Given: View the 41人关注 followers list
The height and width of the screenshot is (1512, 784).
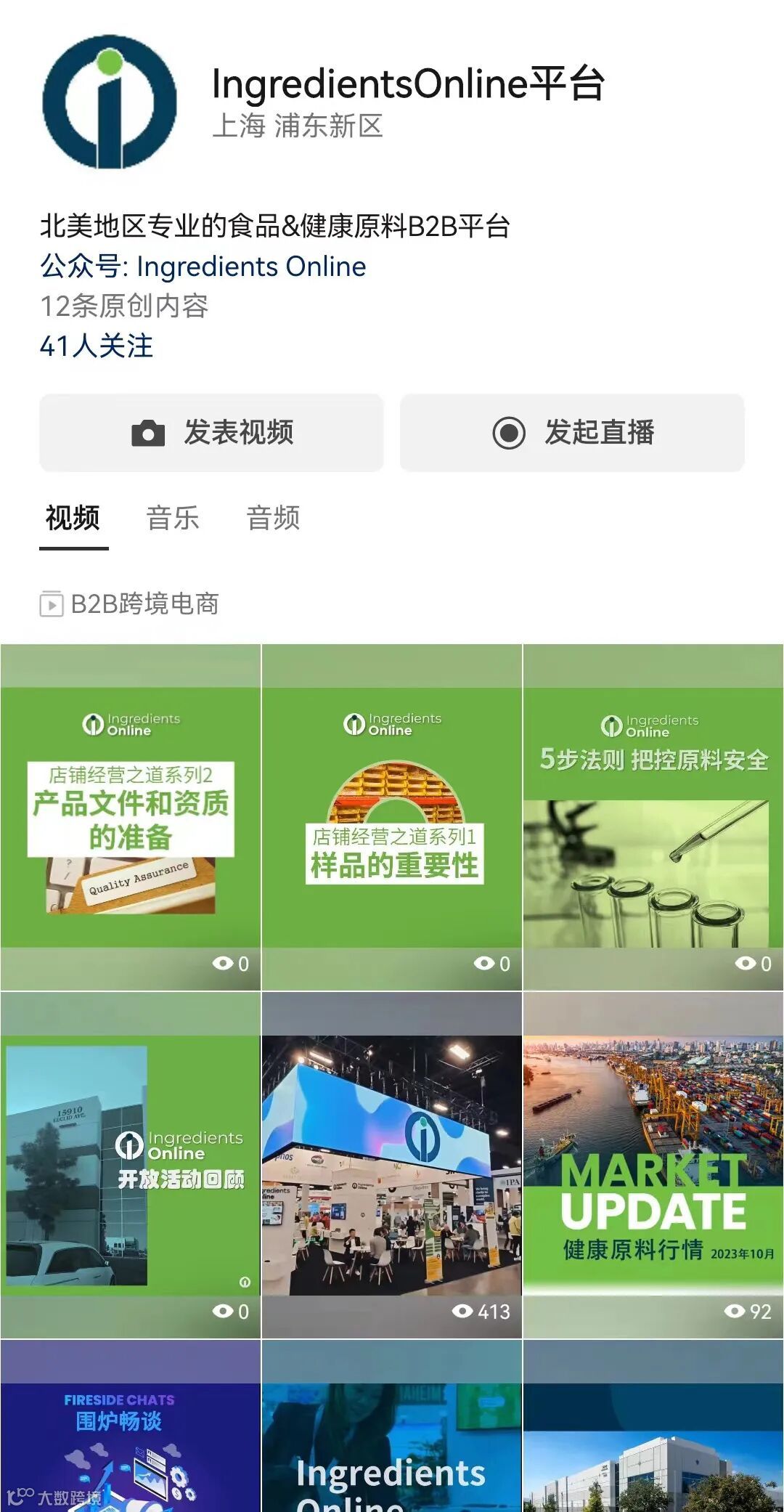Looking at the screenshot, I should [x=97, y=346].
